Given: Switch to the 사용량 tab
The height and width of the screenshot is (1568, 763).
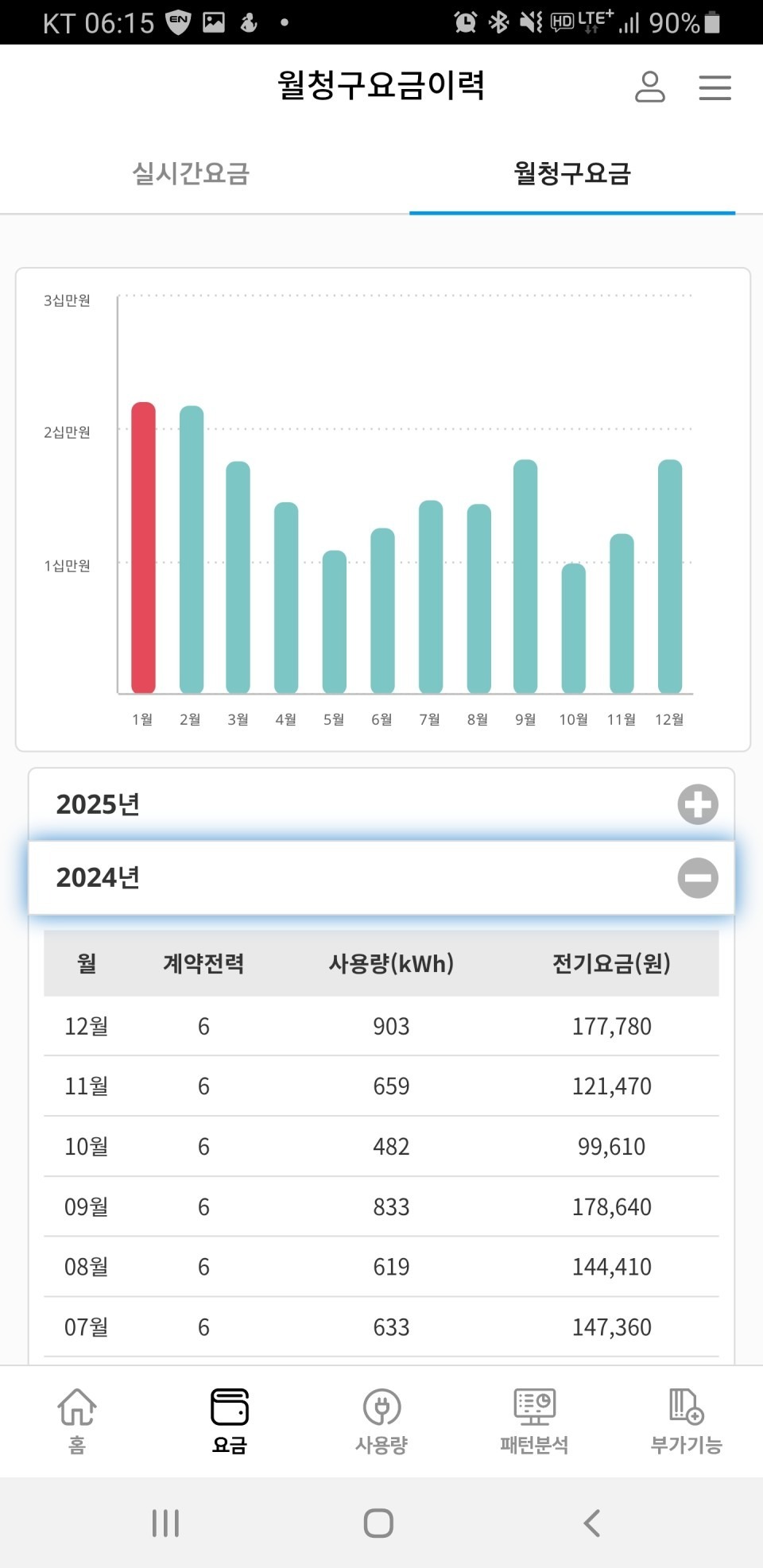Looking at the screenshot, I should [x=381, y=1421].
